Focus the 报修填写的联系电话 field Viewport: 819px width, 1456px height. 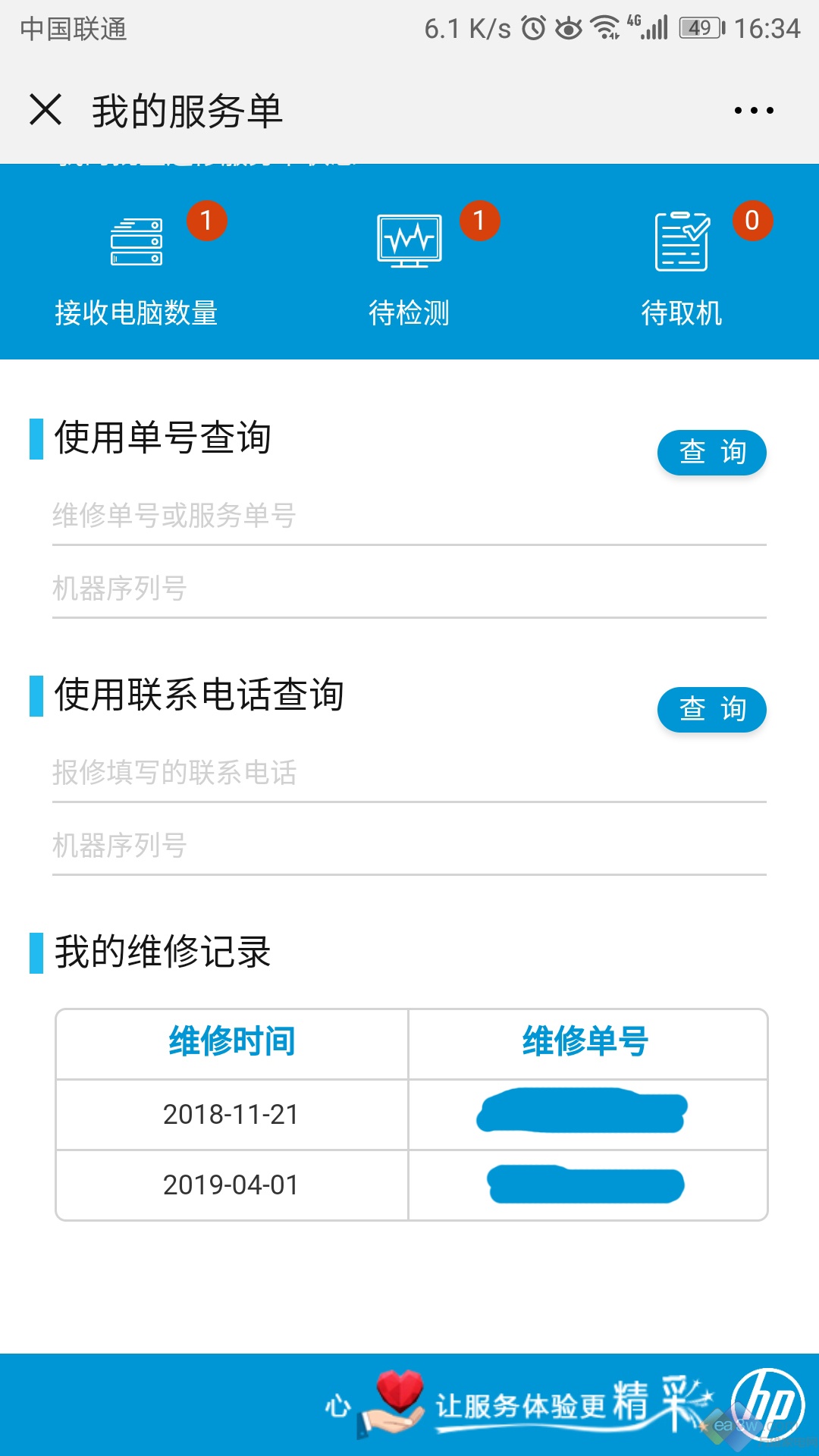pyautogui.click(x=409, y=773)
